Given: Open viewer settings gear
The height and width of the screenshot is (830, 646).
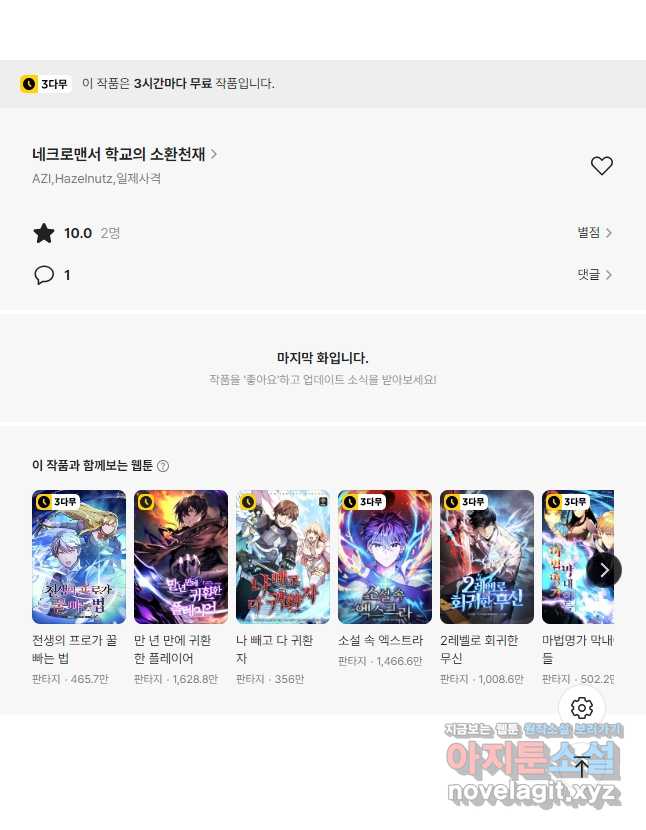Looking at the screenshot, I should pos(582,708).
